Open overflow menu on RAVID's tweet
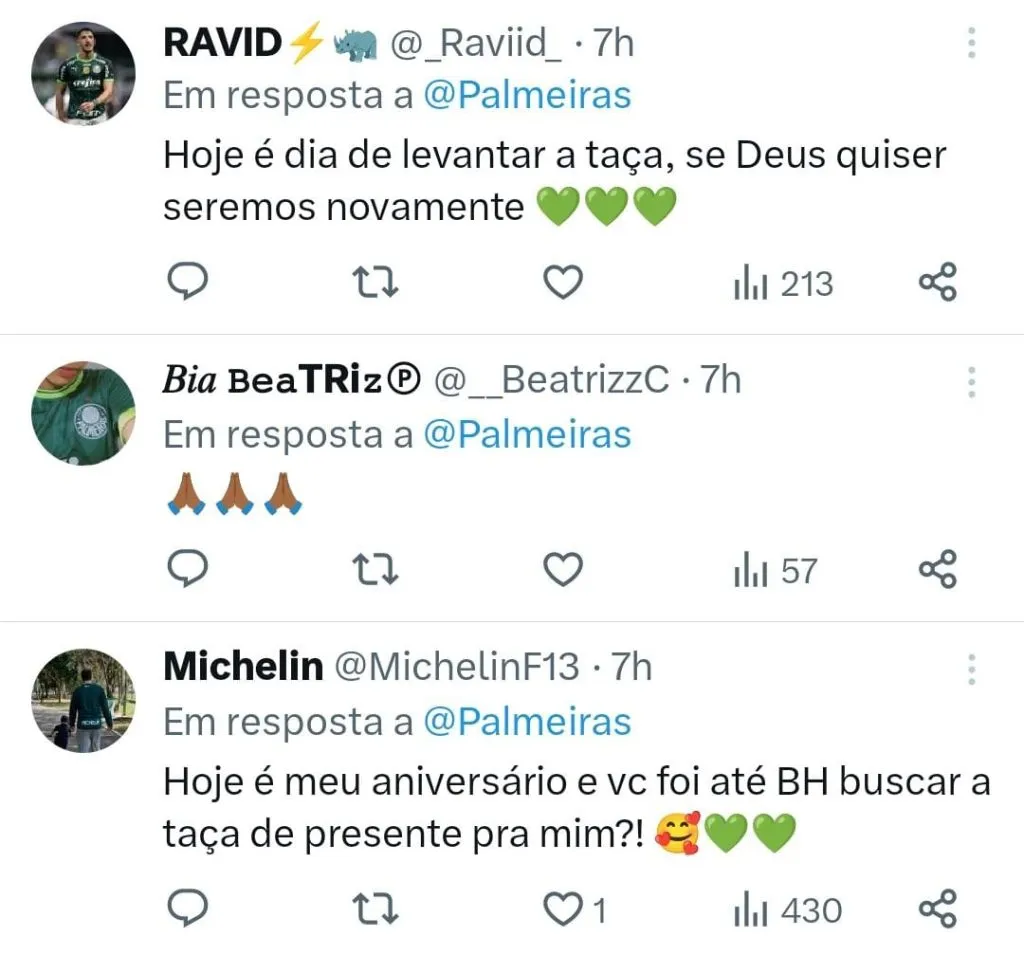Screen dimensions: 1024x955 [x=971, y=43]
